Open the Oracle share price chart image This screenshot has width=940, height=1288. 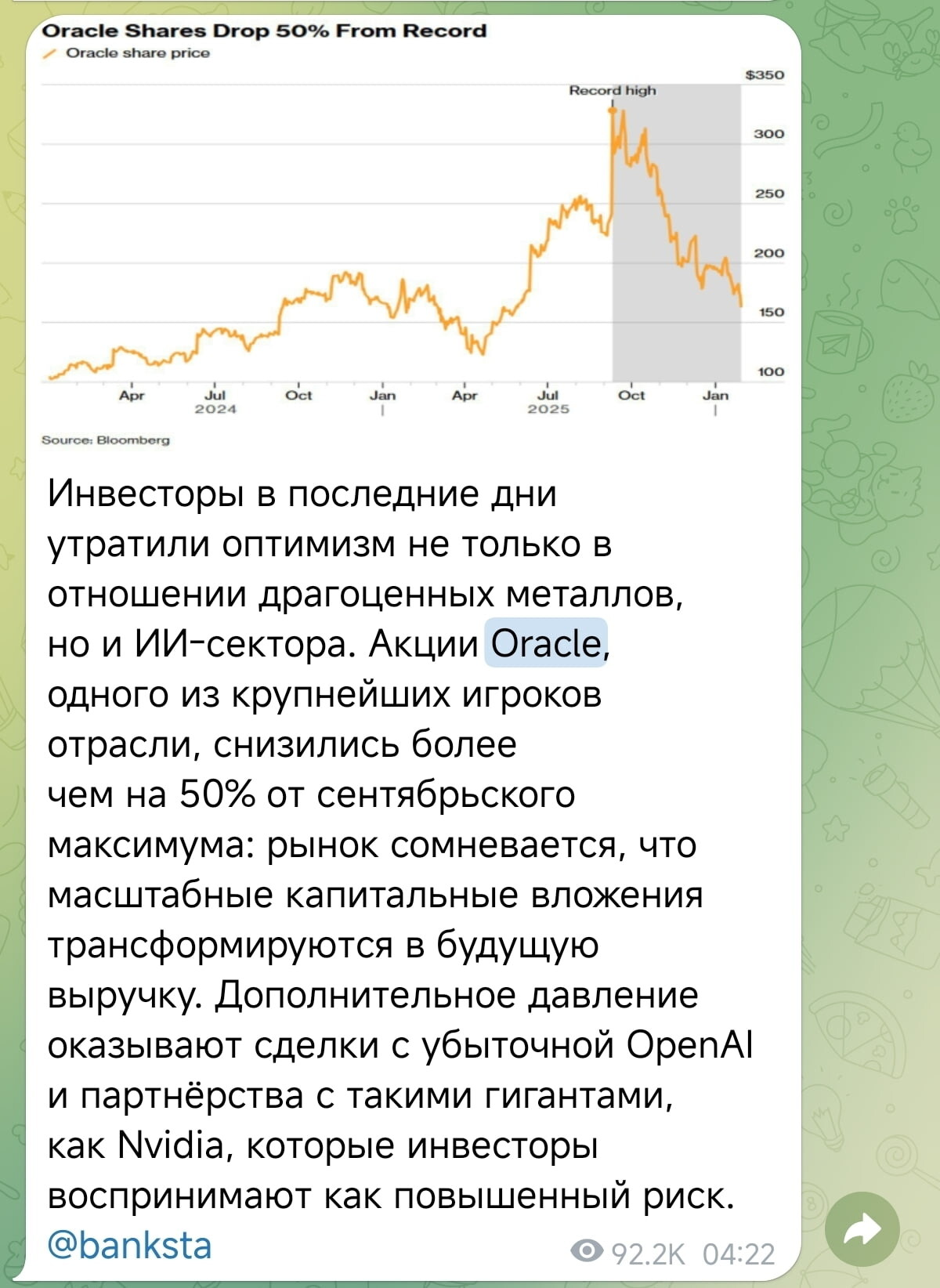(x=414, y=235)
